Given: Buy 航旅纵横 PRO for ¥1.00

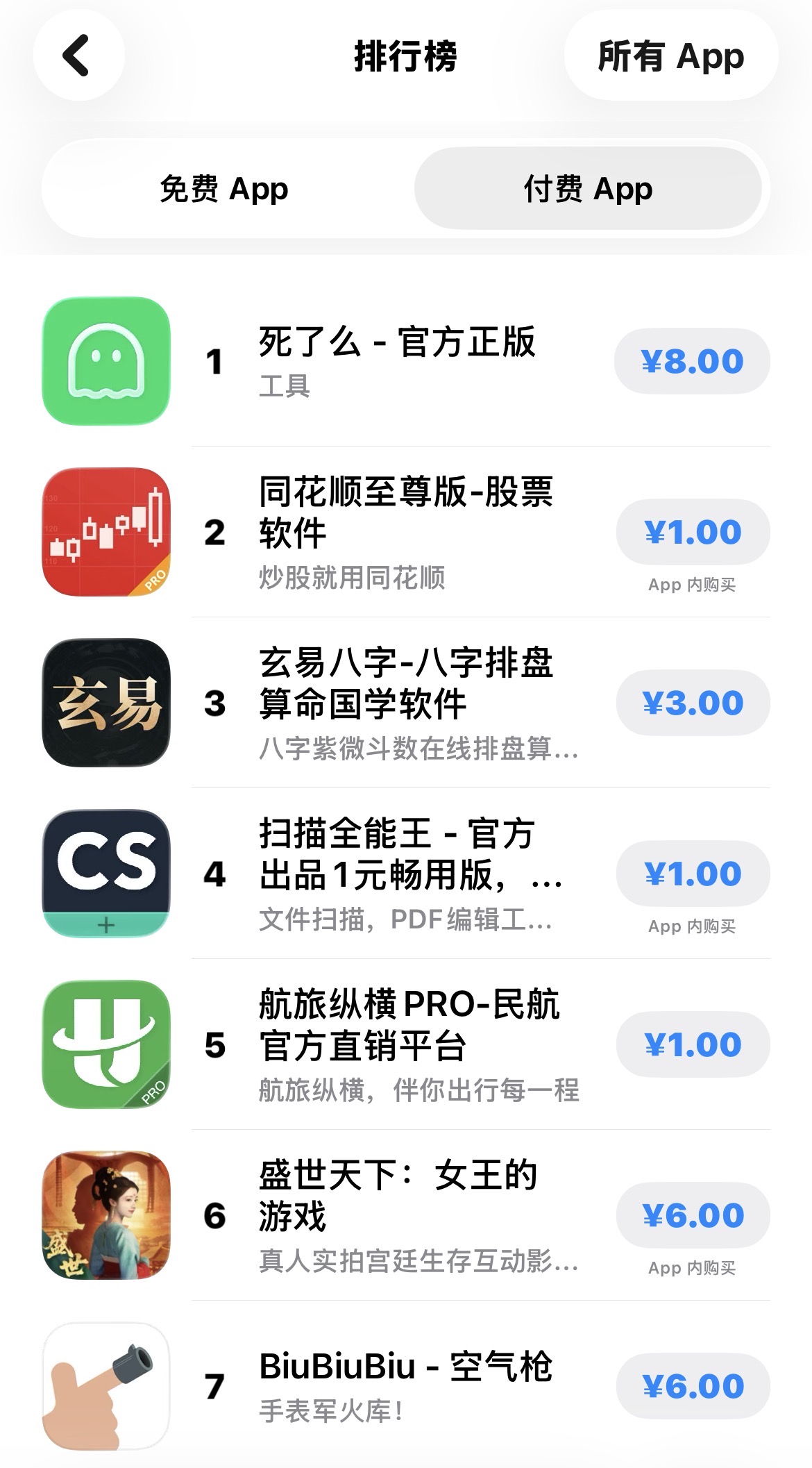Looking at the screenshot, I should [x=692, y=1044].
